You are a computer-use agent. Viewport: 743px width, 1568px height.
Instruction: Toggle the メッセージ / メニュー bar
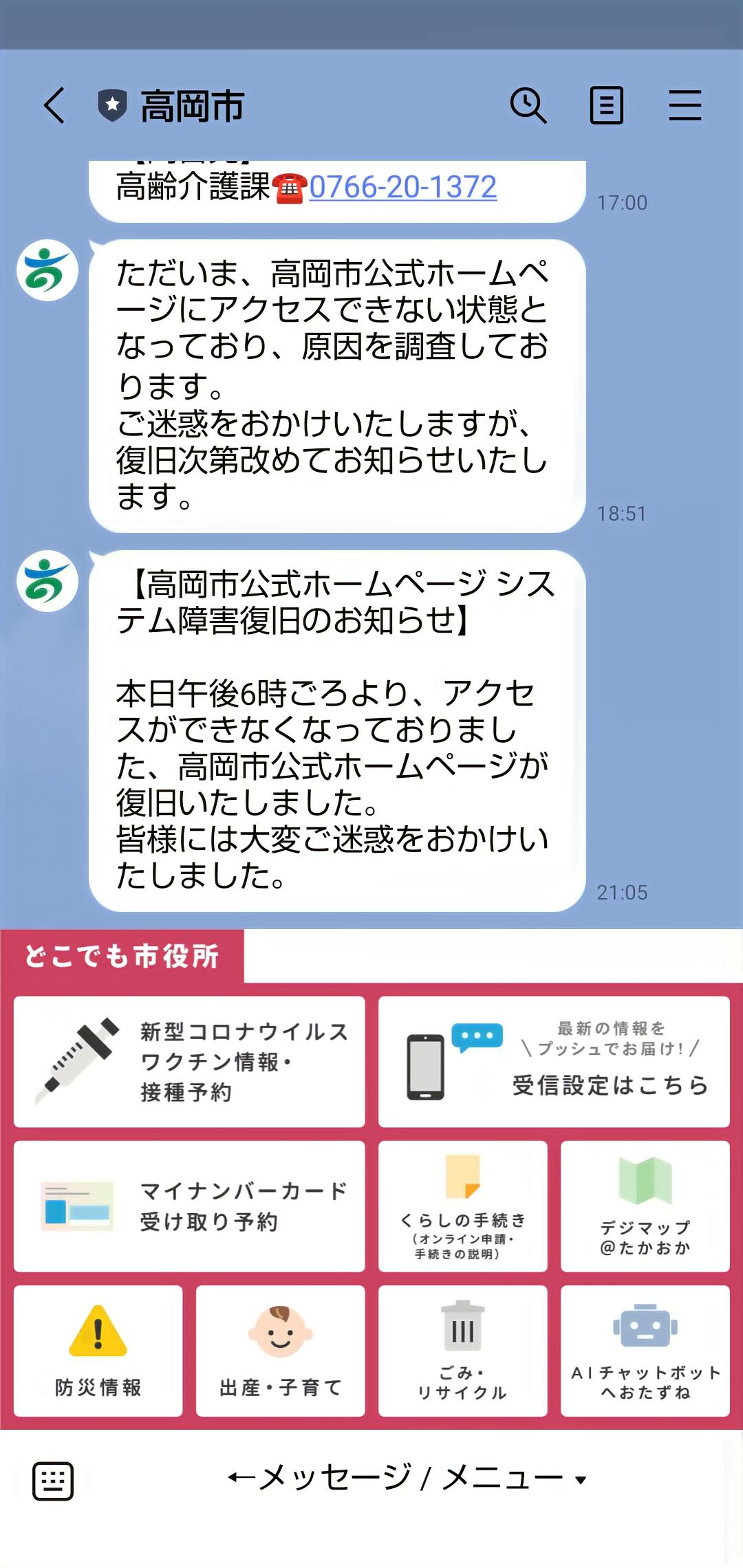407,1479
